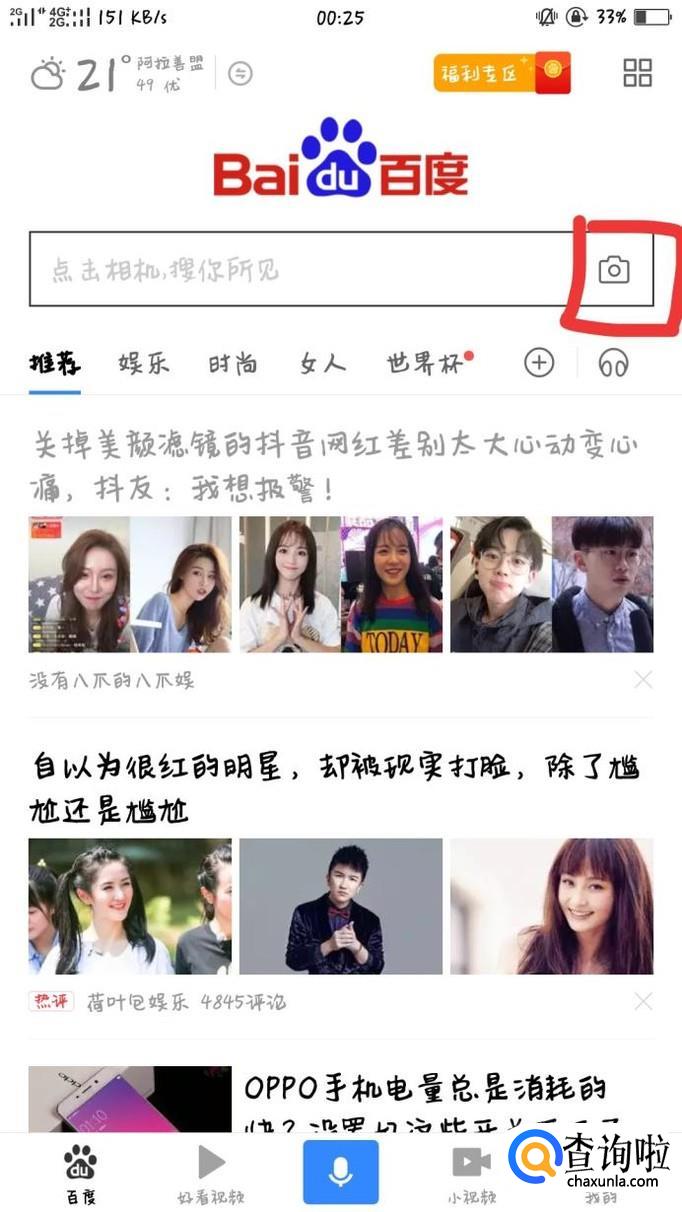682x1212 pixels.
Task: Open the weather widget showing 21°
Action: point(118,73)
